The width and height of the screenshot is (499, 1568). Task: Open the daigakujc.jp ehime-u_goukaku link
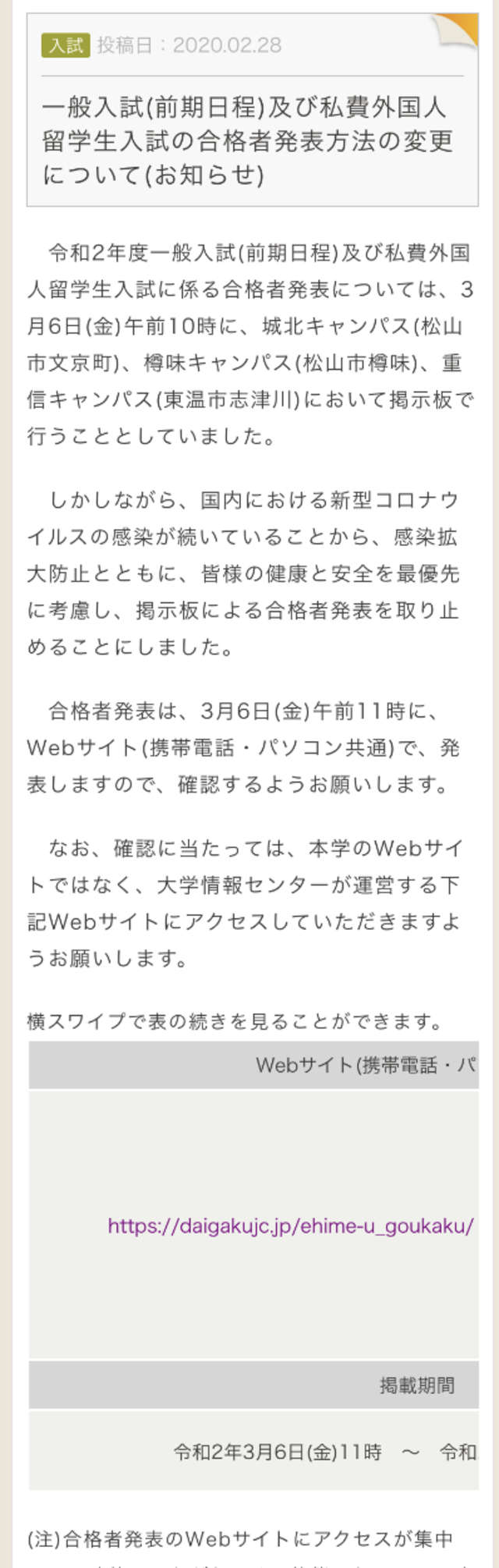pos(290,1226)
